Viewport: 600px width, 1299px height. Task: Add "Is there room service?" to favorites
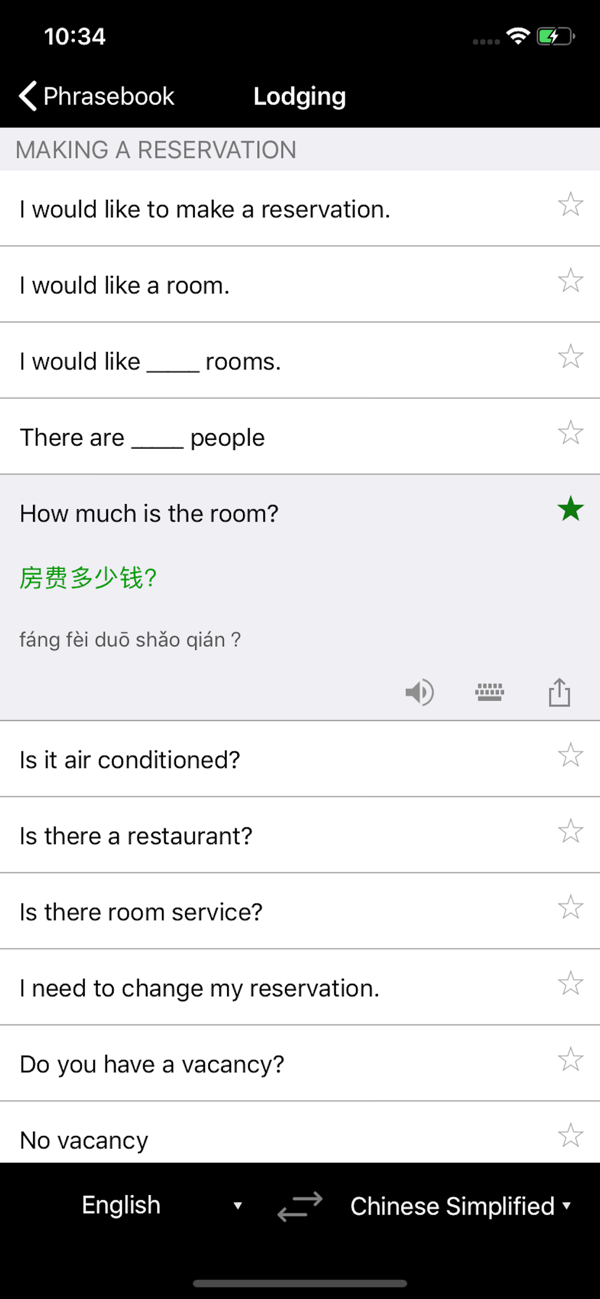click(570, 907)
